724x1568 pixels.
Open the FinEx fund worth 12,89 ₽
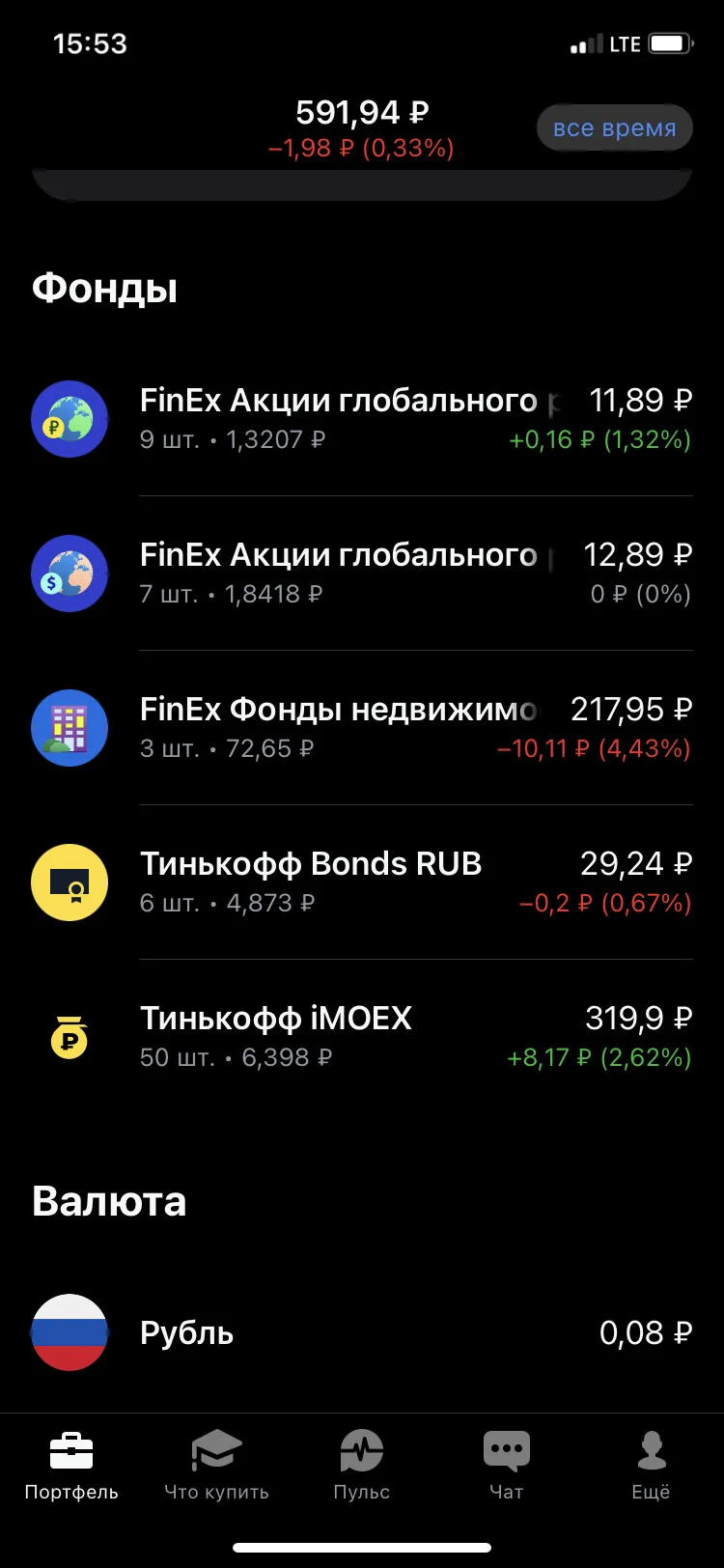[362, 574]
